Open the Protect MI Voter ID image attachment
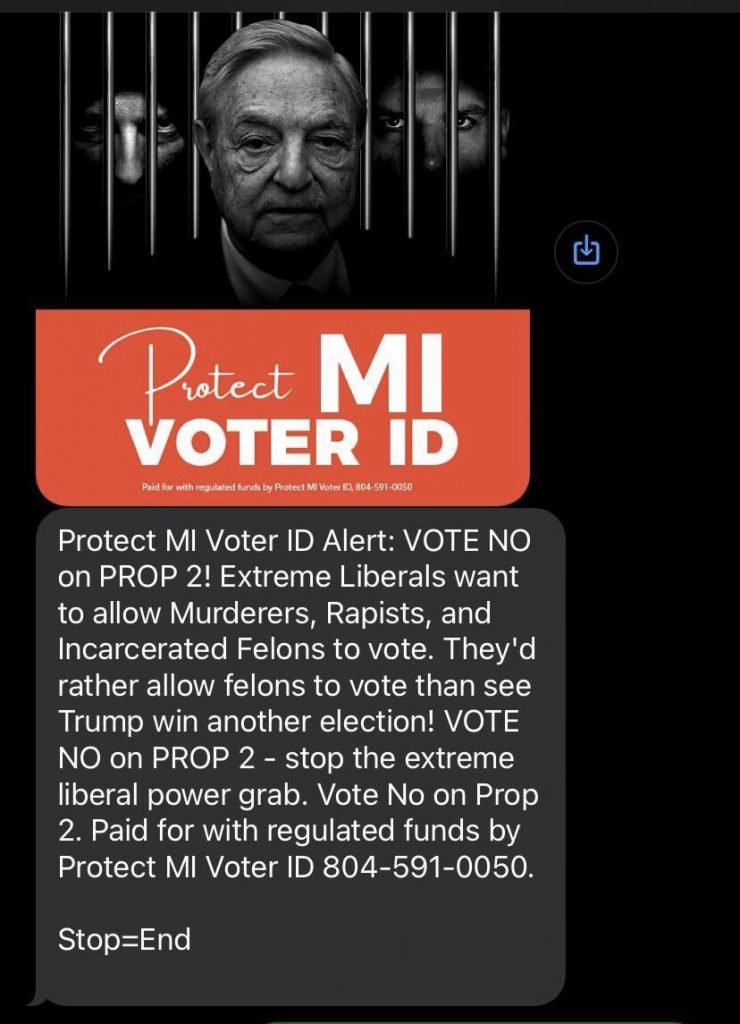 [x=283, y=260]
